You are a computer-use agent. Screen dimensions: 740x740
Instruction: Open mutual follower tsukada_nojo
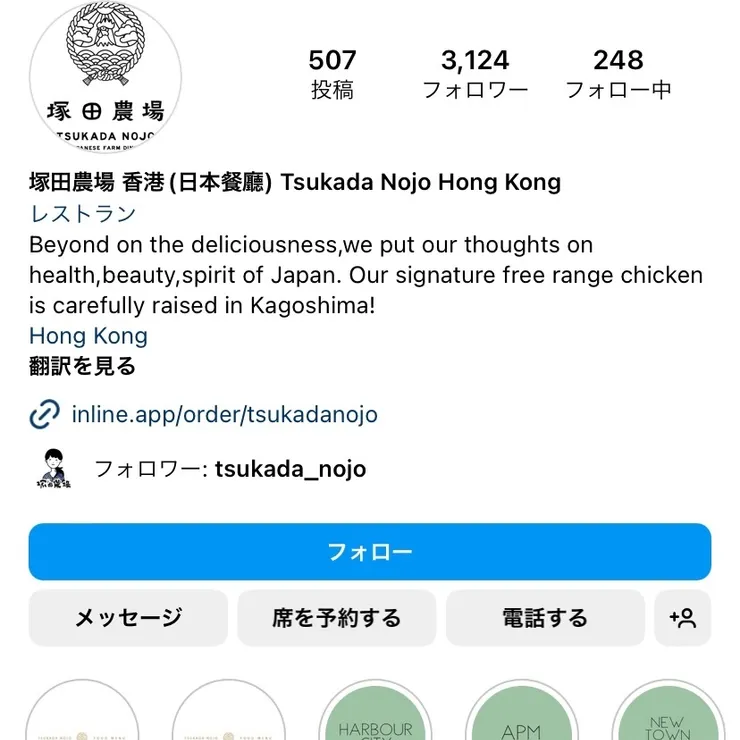[x=290, y=468]
